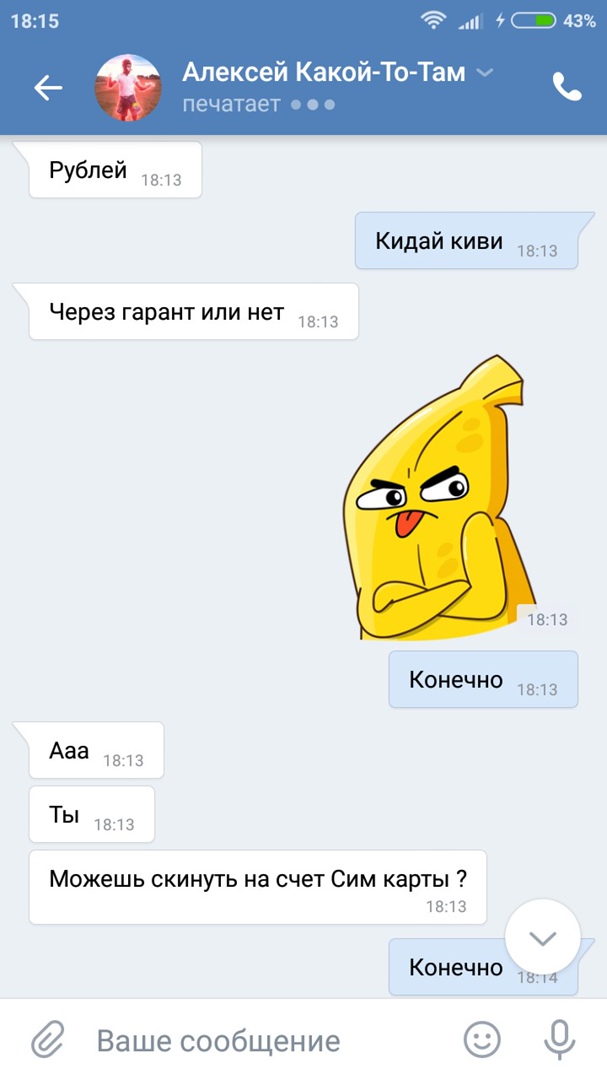Viewport: 607px width, 1080px height.
Task: Go back to the conversations list
Action: click(x=48, y=88)
